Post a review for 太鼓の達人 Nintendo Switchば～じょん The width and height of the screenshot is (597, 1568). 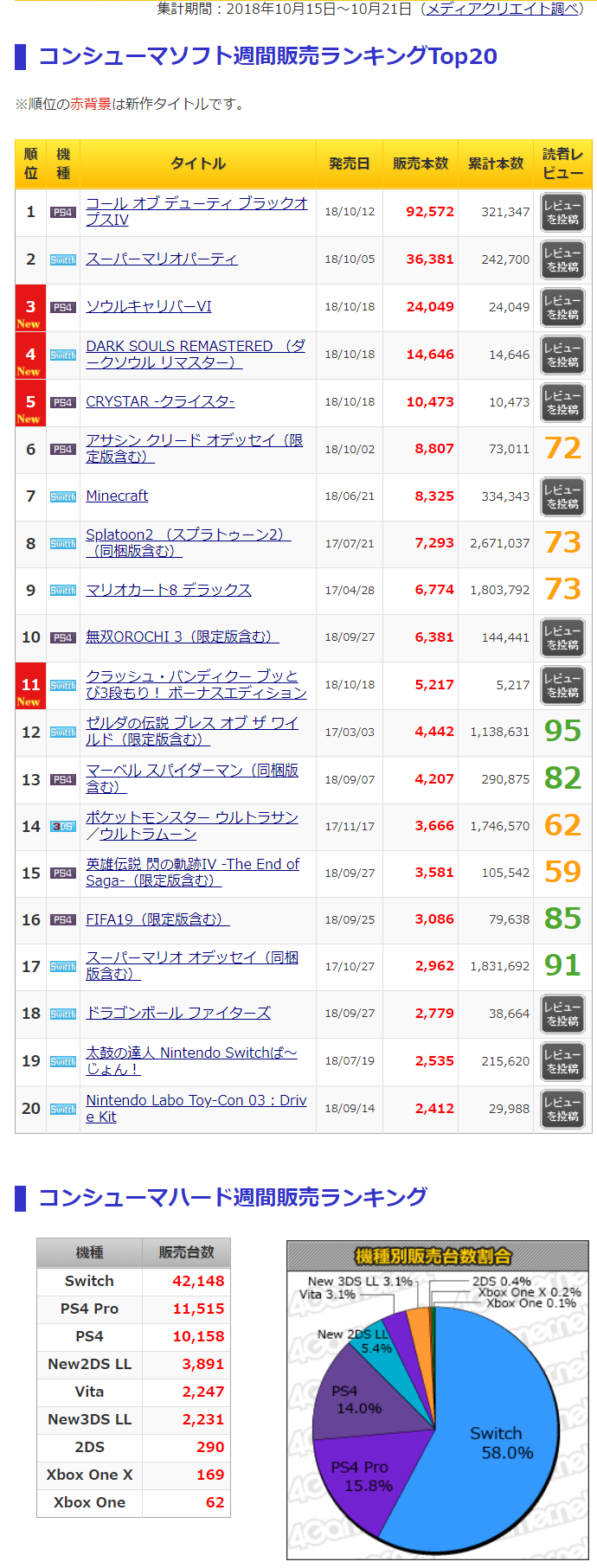[x=562, y=1061]
